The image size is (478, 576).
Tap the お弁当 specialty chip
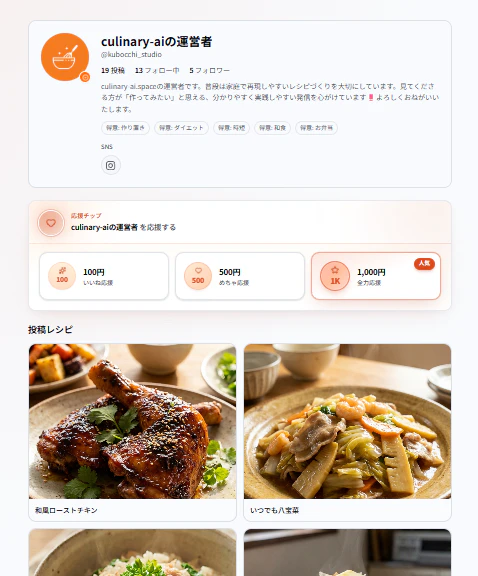[x=316, y=128]
